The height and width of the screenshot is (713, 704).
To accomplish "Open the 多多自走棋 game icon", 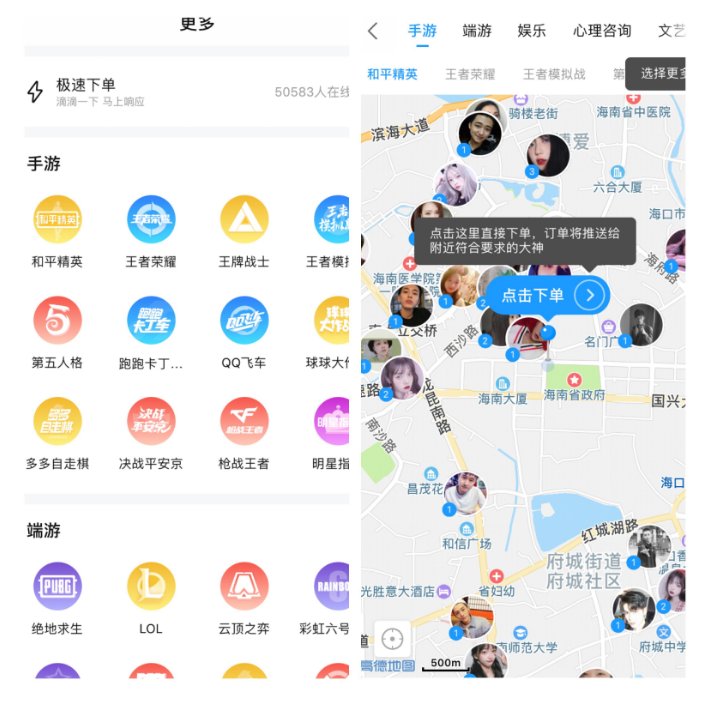I will tap(57, 422).
